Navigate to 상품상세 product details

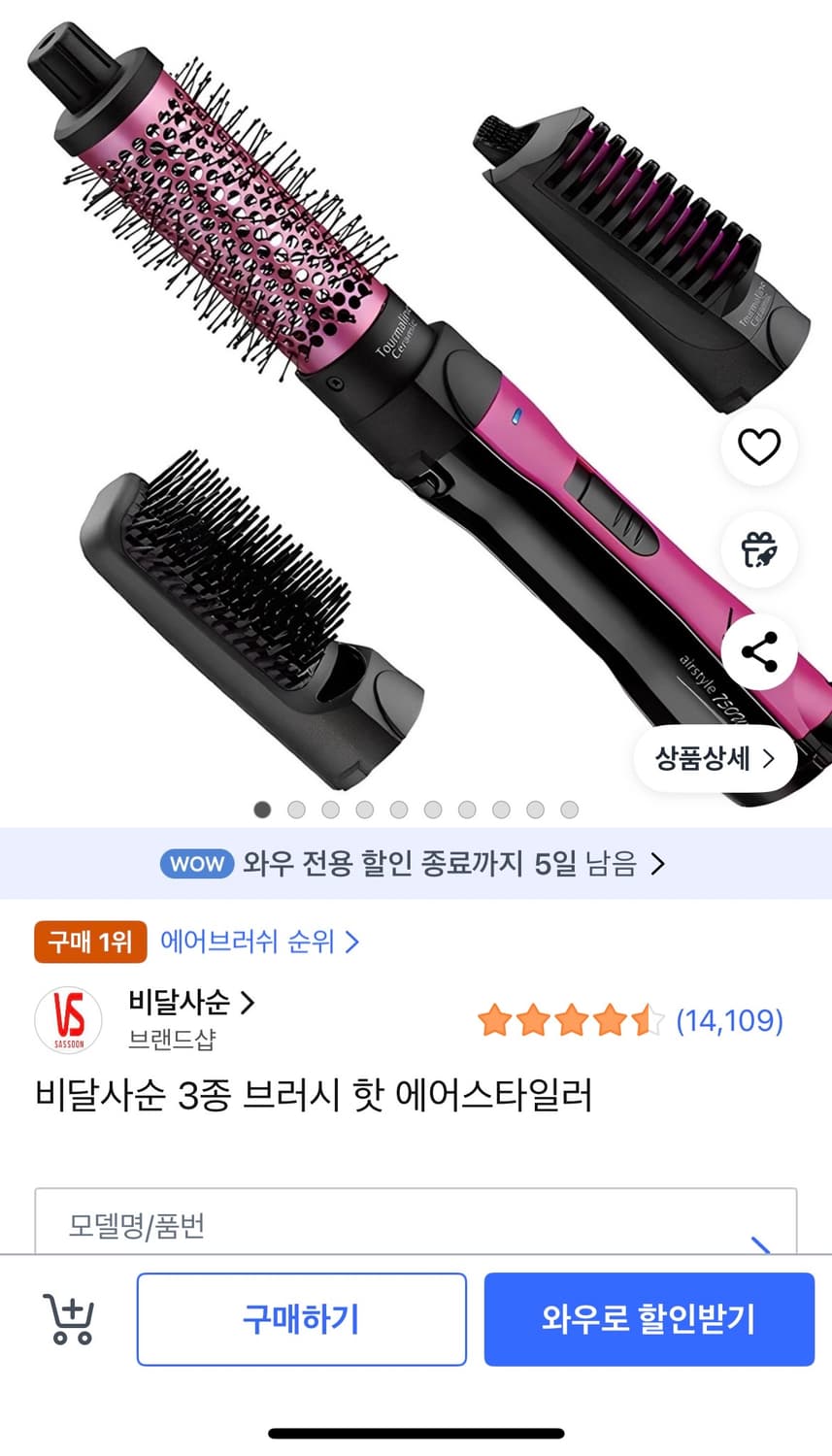(716, 759)
